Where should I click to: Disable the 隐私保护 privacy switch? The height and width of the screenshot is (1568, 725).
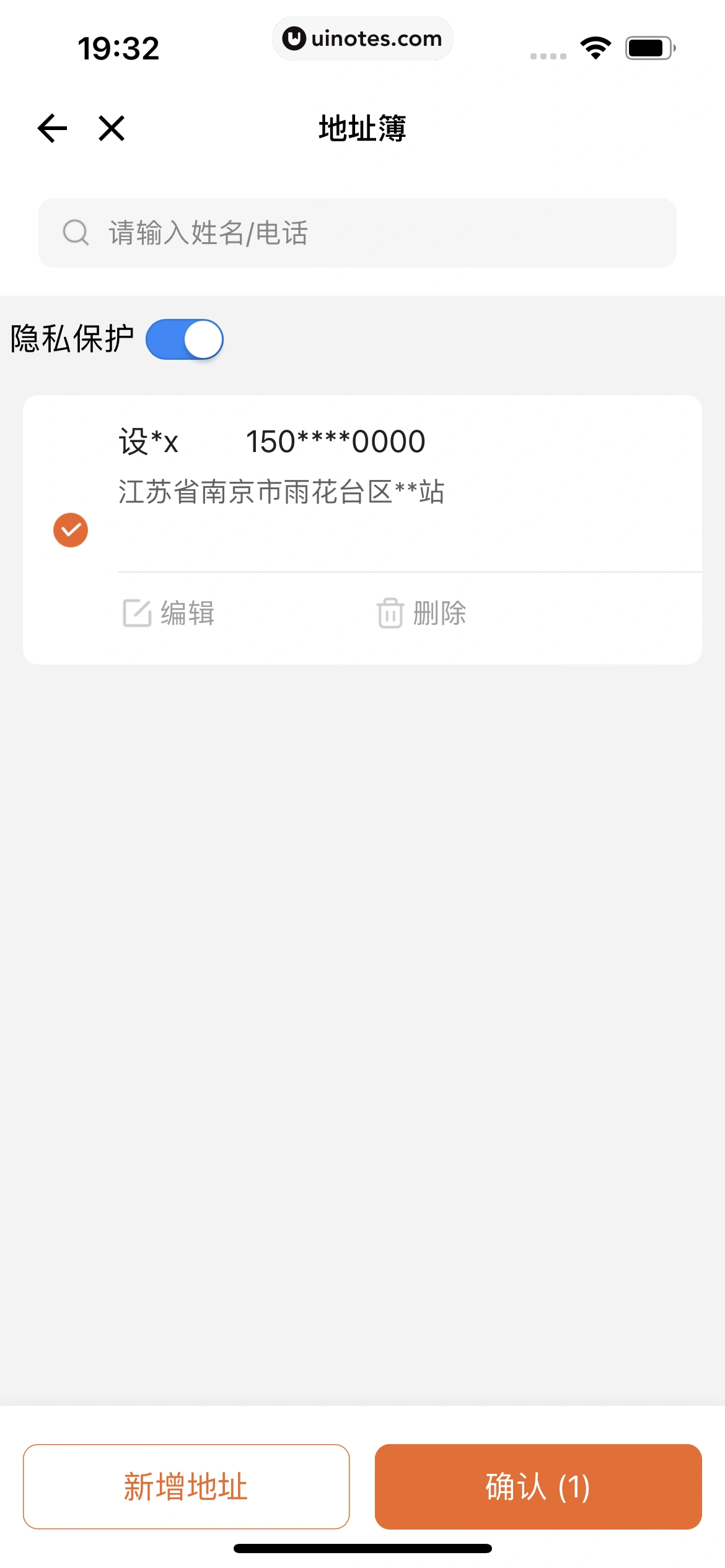coord(184,339)
